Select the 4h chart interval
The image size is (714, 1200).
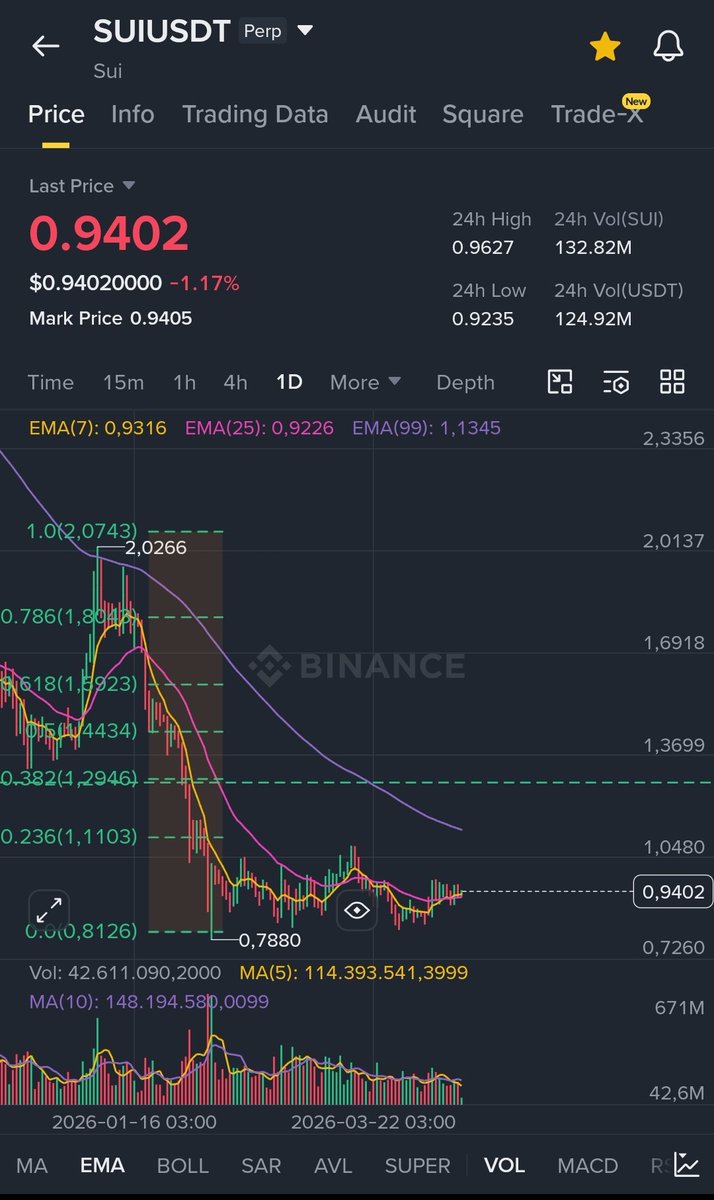(x=235, y=382)
